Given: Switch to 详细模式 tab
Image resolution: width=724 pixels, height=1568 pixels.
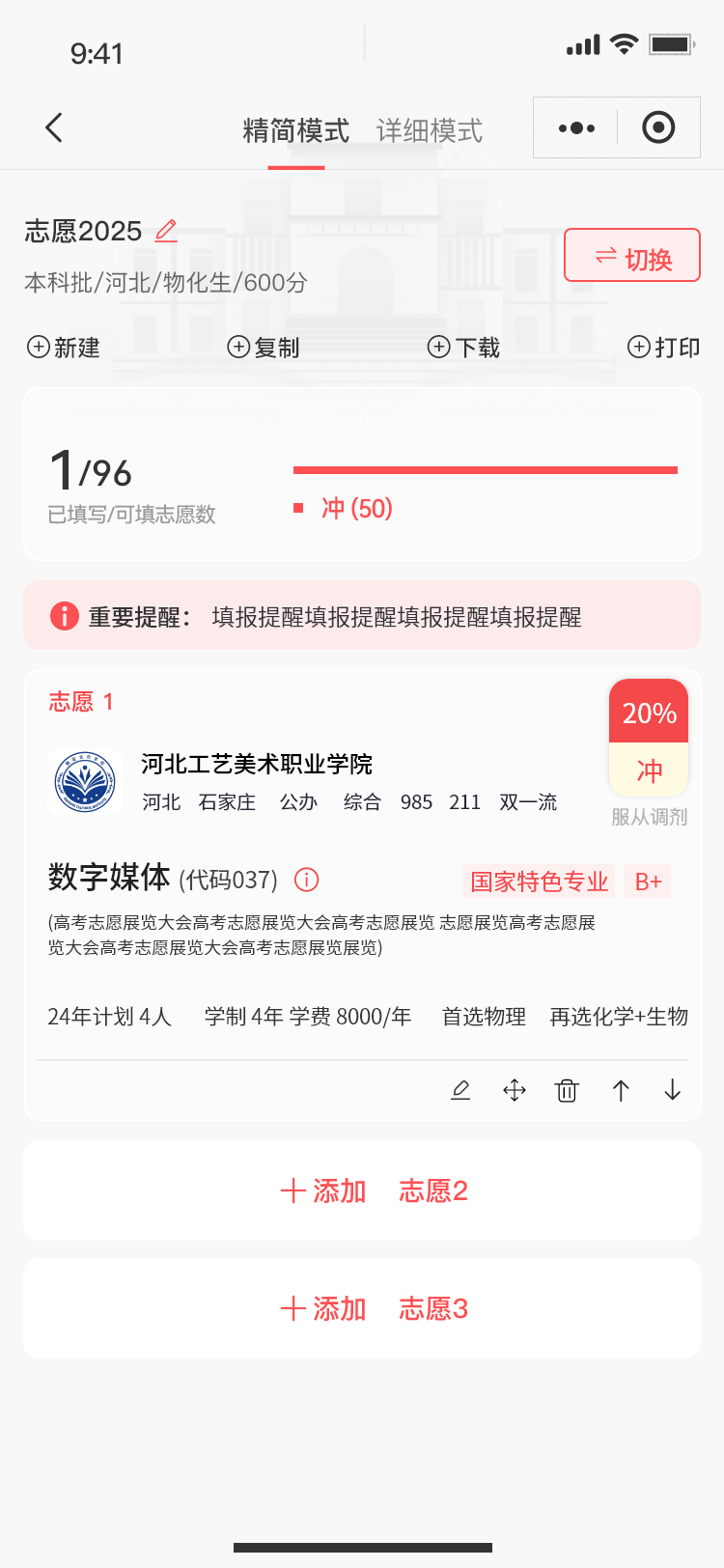Looking at the screenshot, I should [x=429, y=130].
